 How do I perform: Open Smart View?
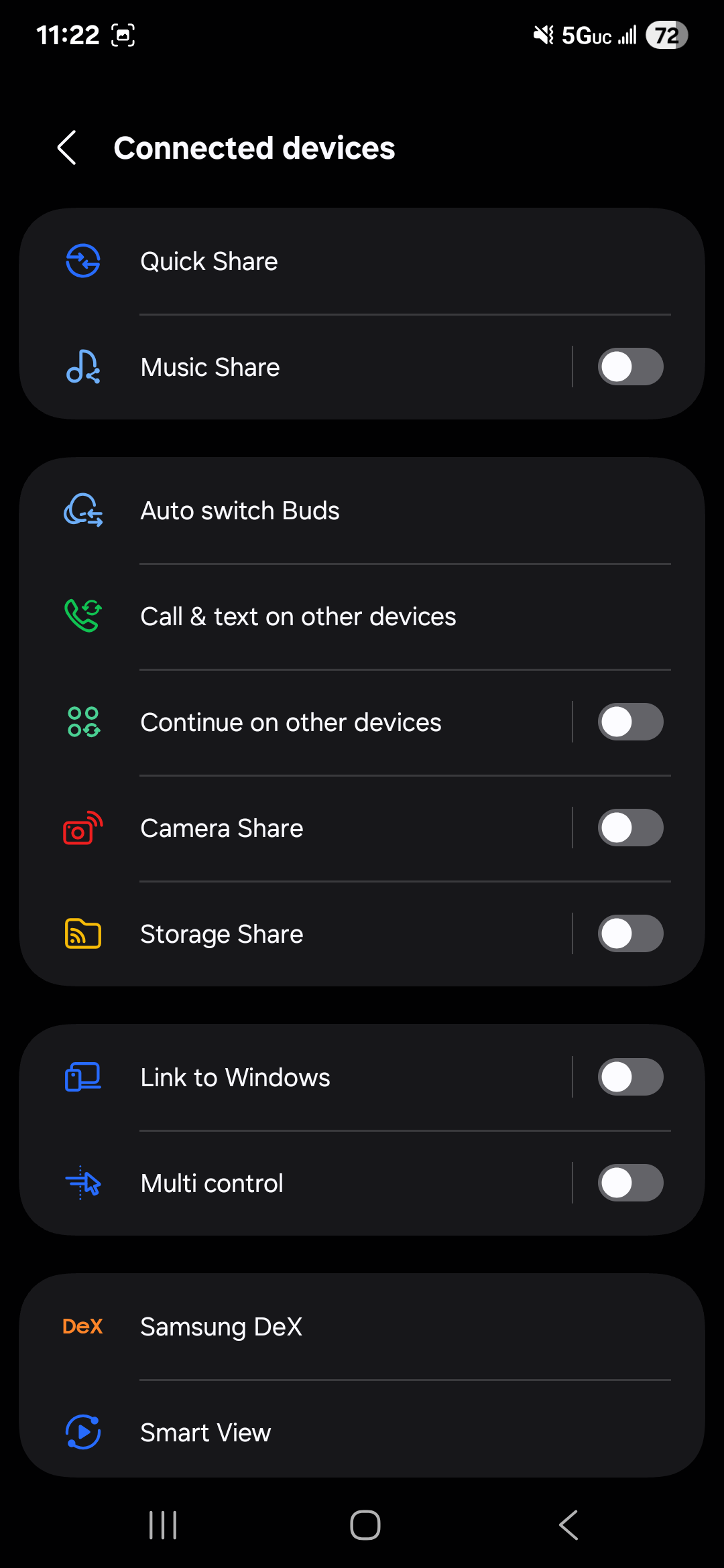coord(362,1433)
